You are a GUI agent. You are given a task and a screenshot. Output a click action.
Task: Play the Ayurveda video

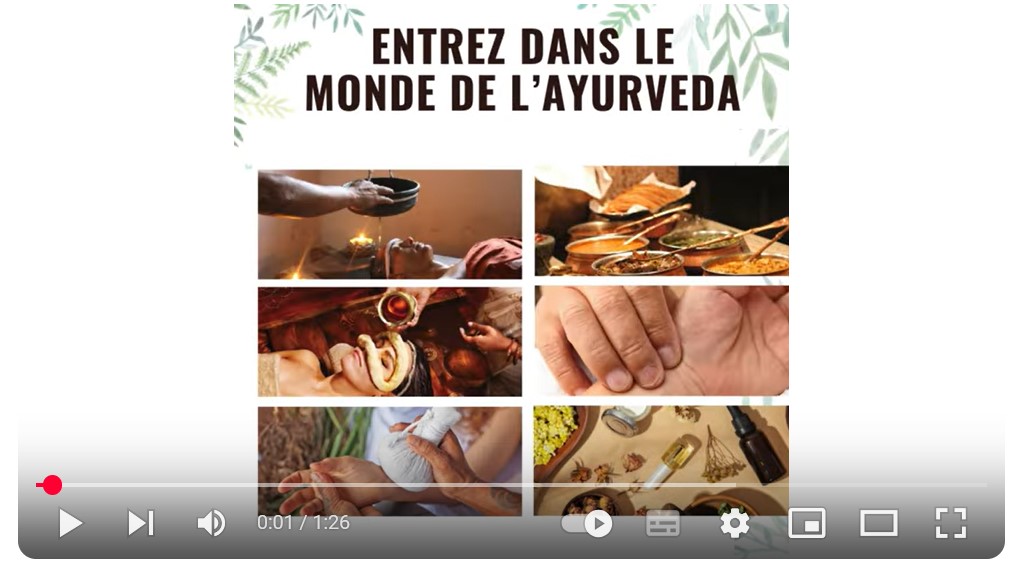pos(70,523)
